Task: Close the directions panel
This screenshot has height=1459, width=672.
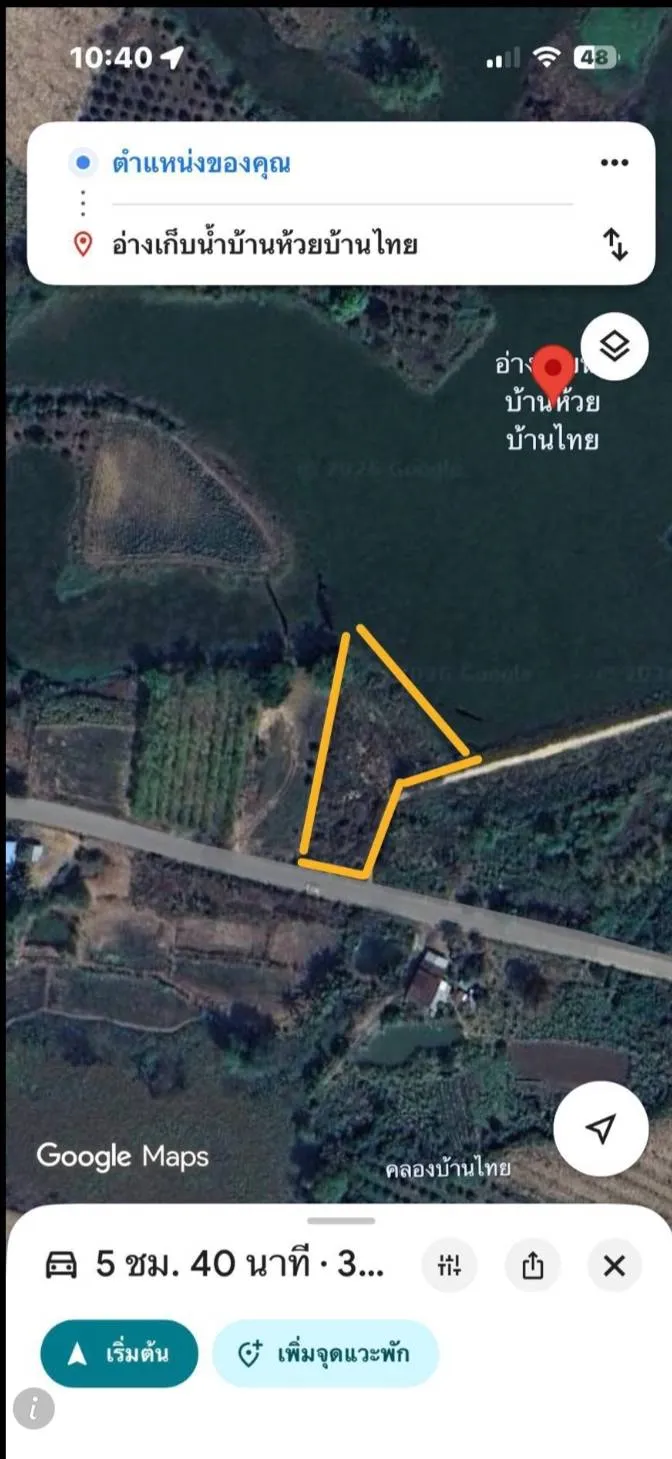Action: point(614,1266)
